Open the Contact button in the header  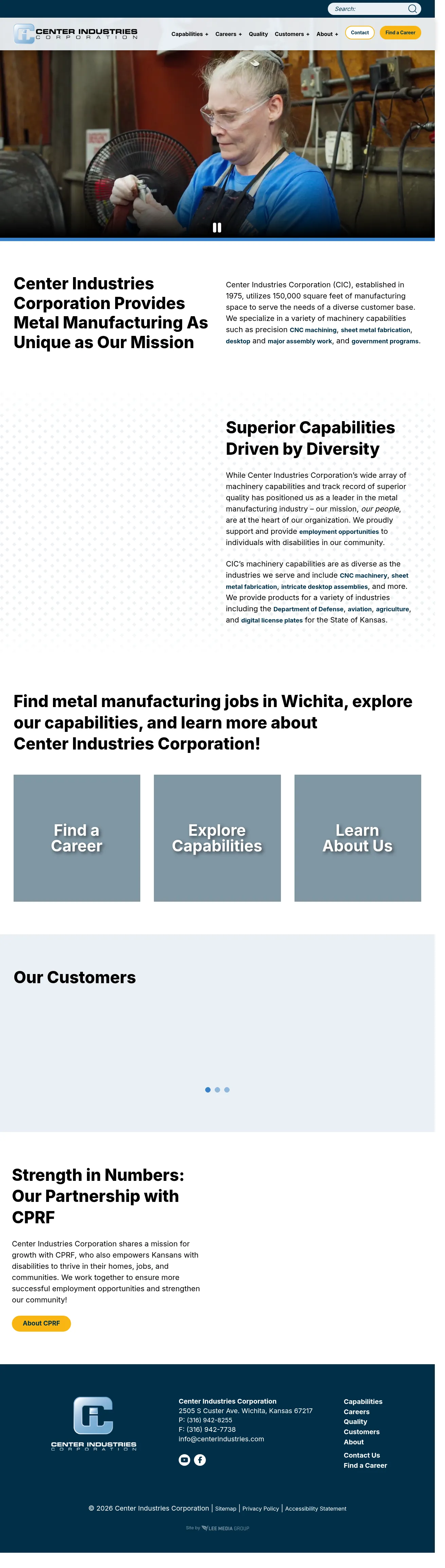click(x=359, y=33)
